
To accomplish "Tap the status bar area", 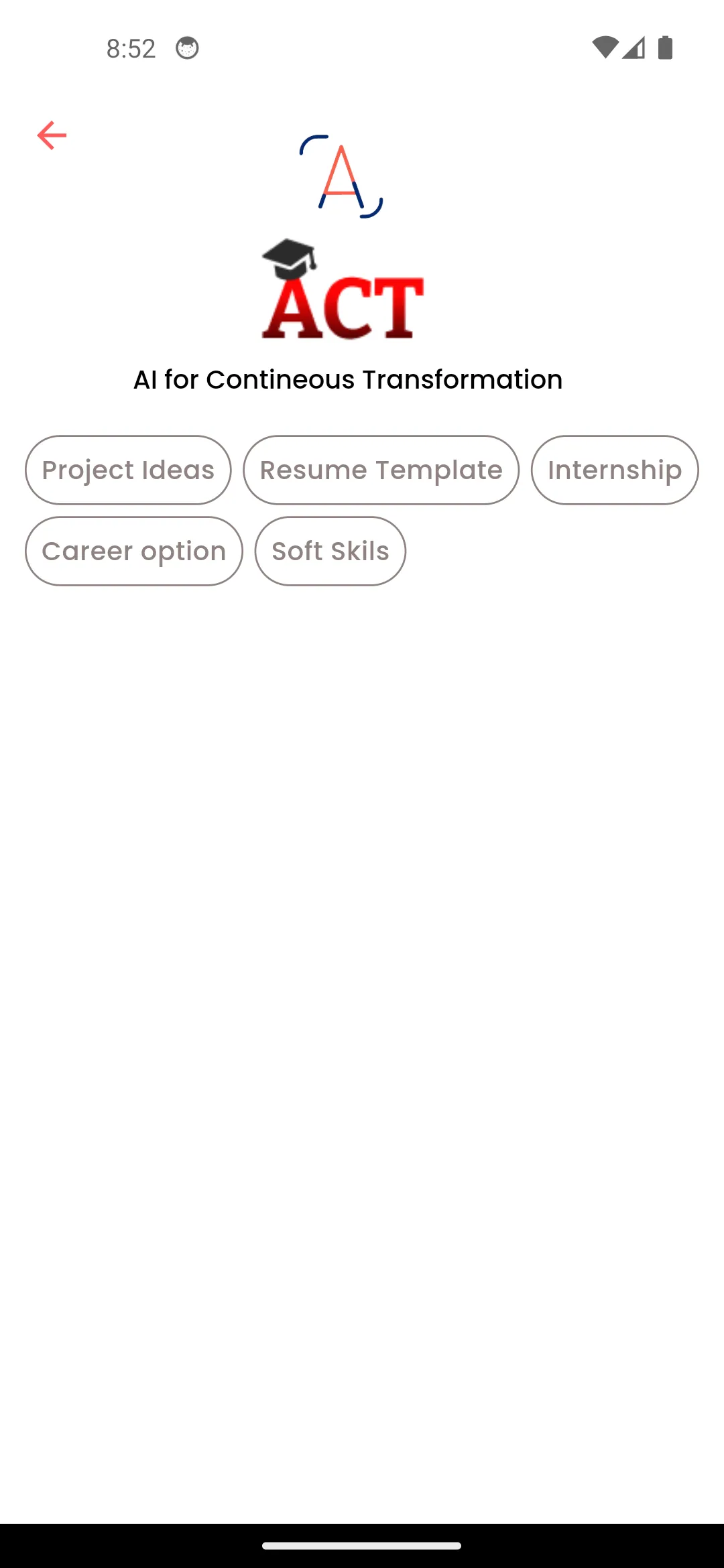I will (x=362, y=48).
